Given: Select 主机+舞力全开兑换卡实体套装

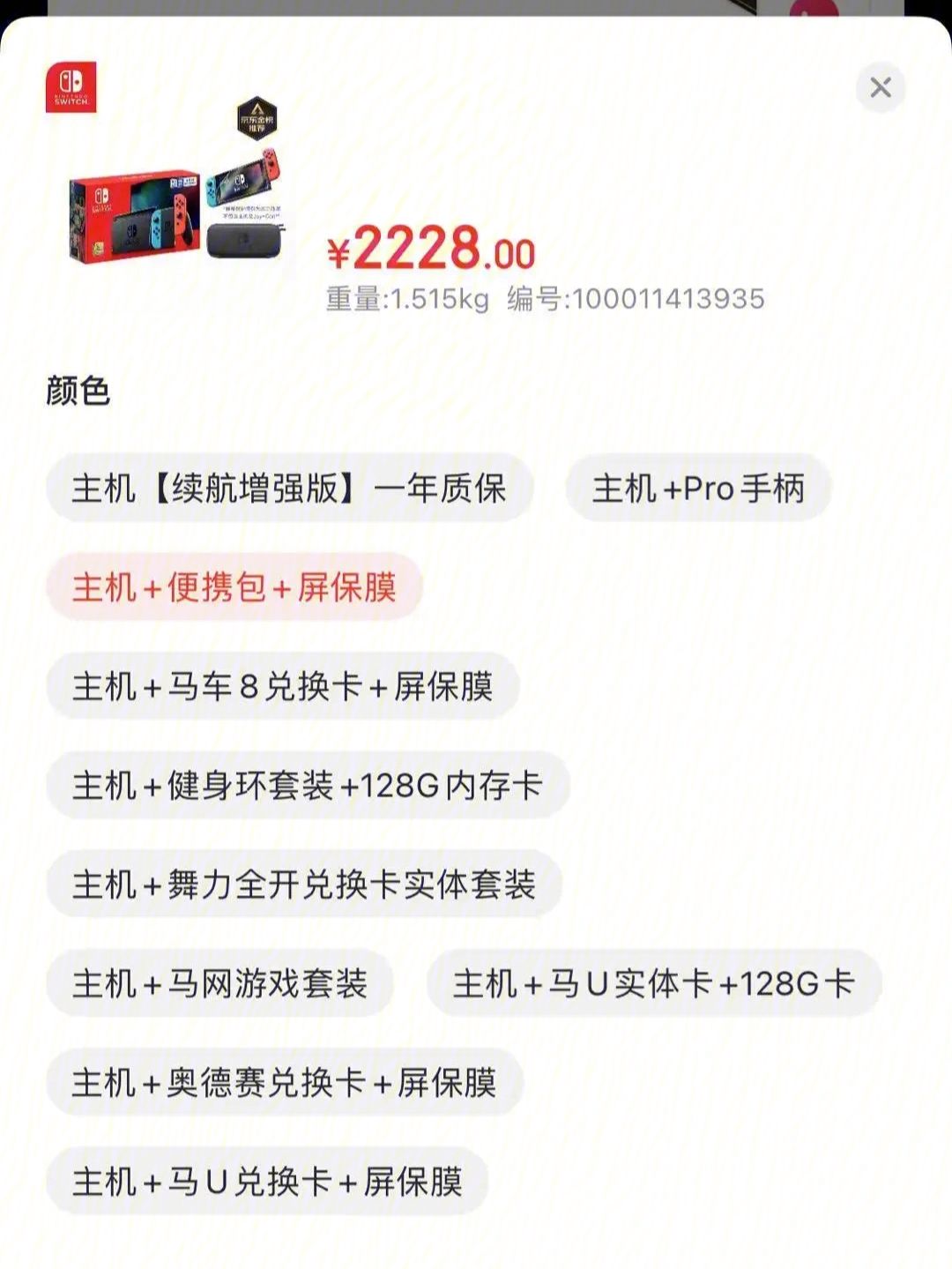Looking at the screenshot, I should pos(304,884).
